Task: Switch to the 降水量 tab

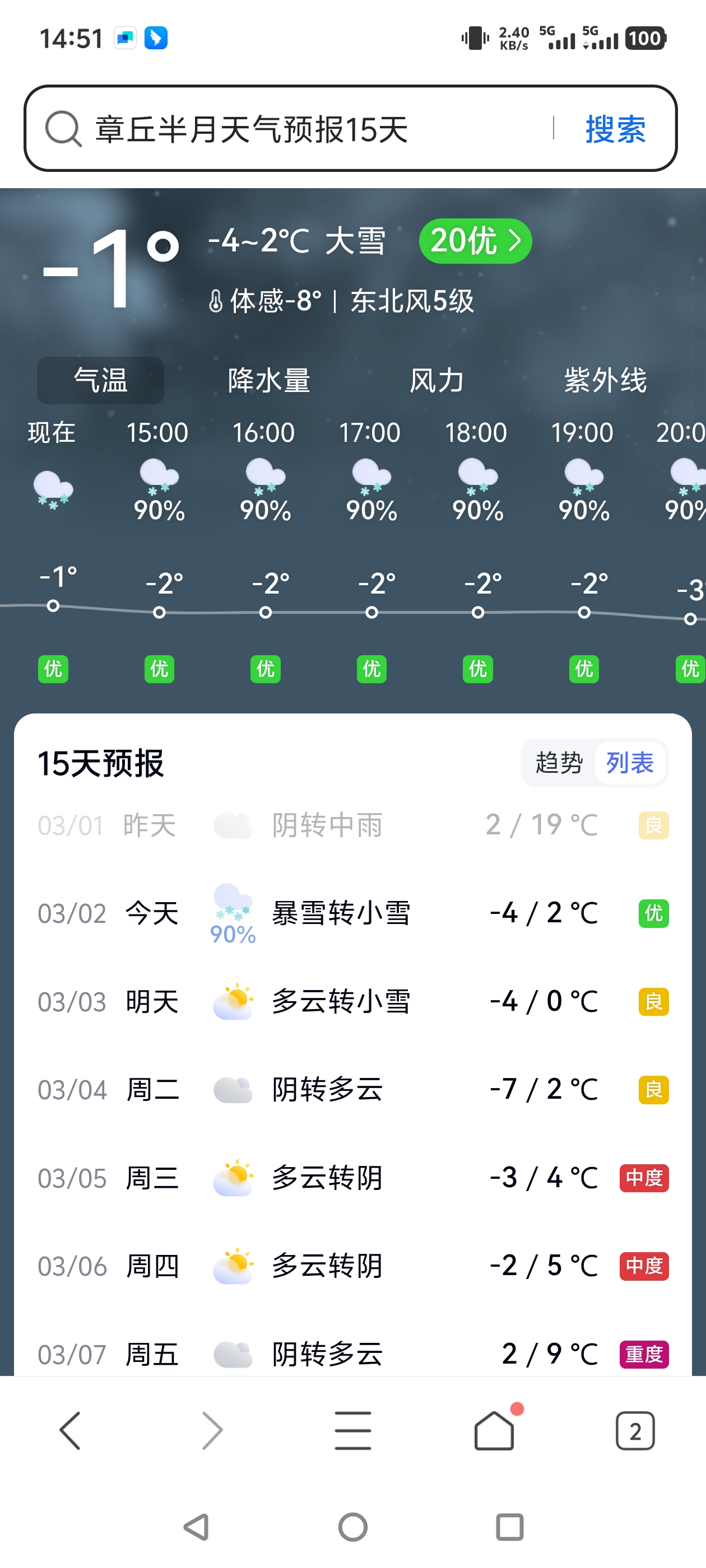Action: click(268, 380)
